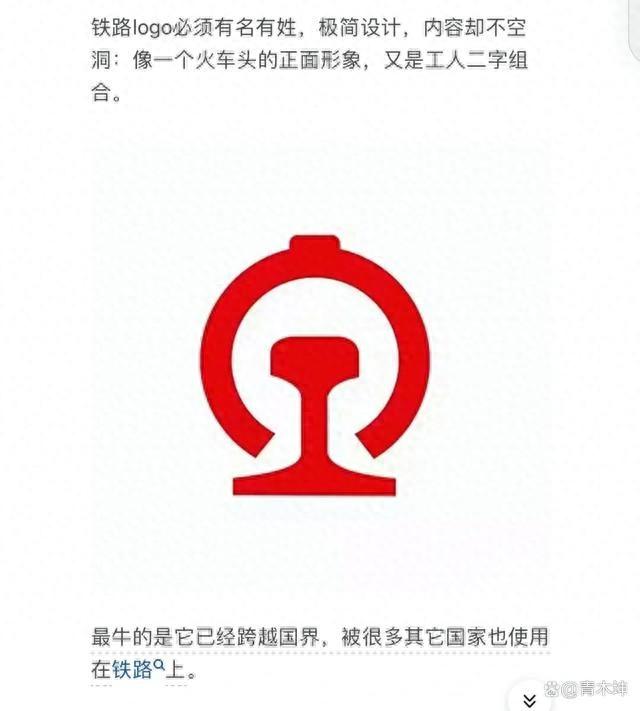This screenshot has height=711, width=640.
Task: View the red railway logo image
Action: pos(315,366)
